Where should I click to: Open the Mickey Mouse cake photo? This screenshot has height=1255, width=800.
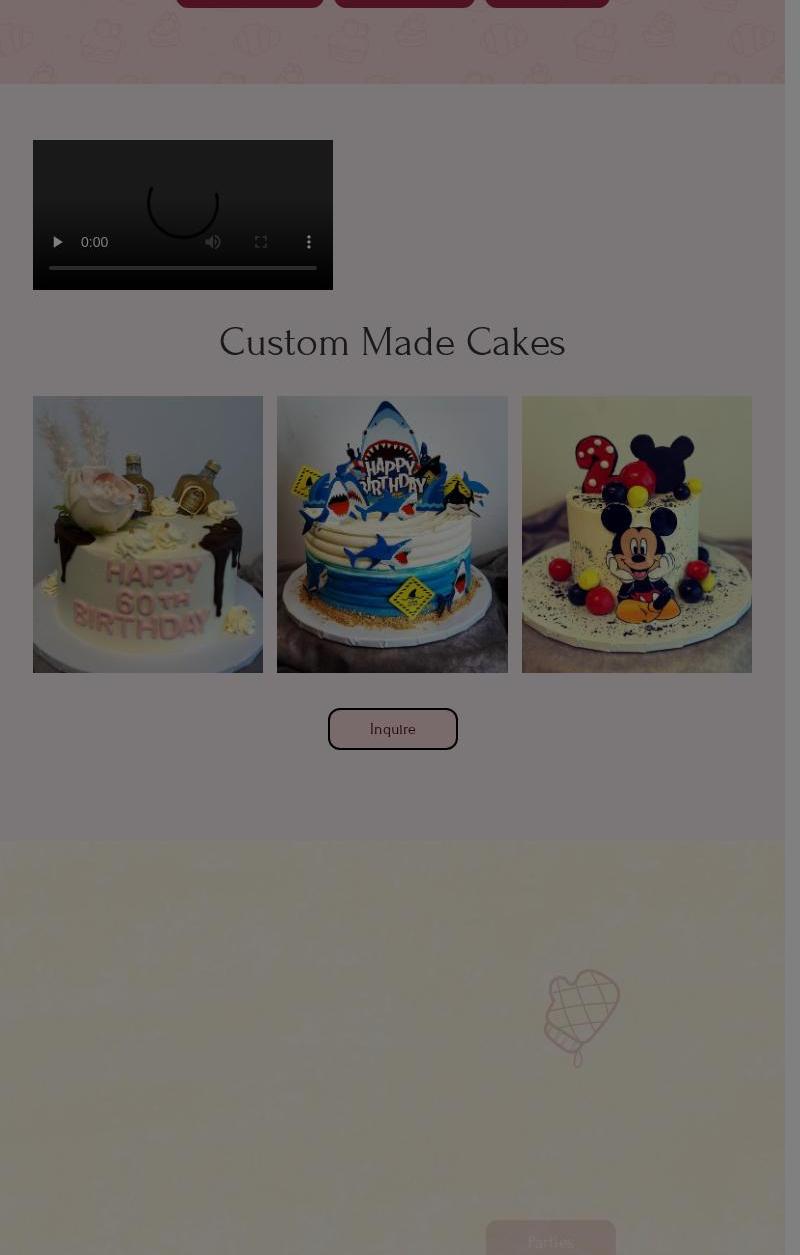pos(636,534)
